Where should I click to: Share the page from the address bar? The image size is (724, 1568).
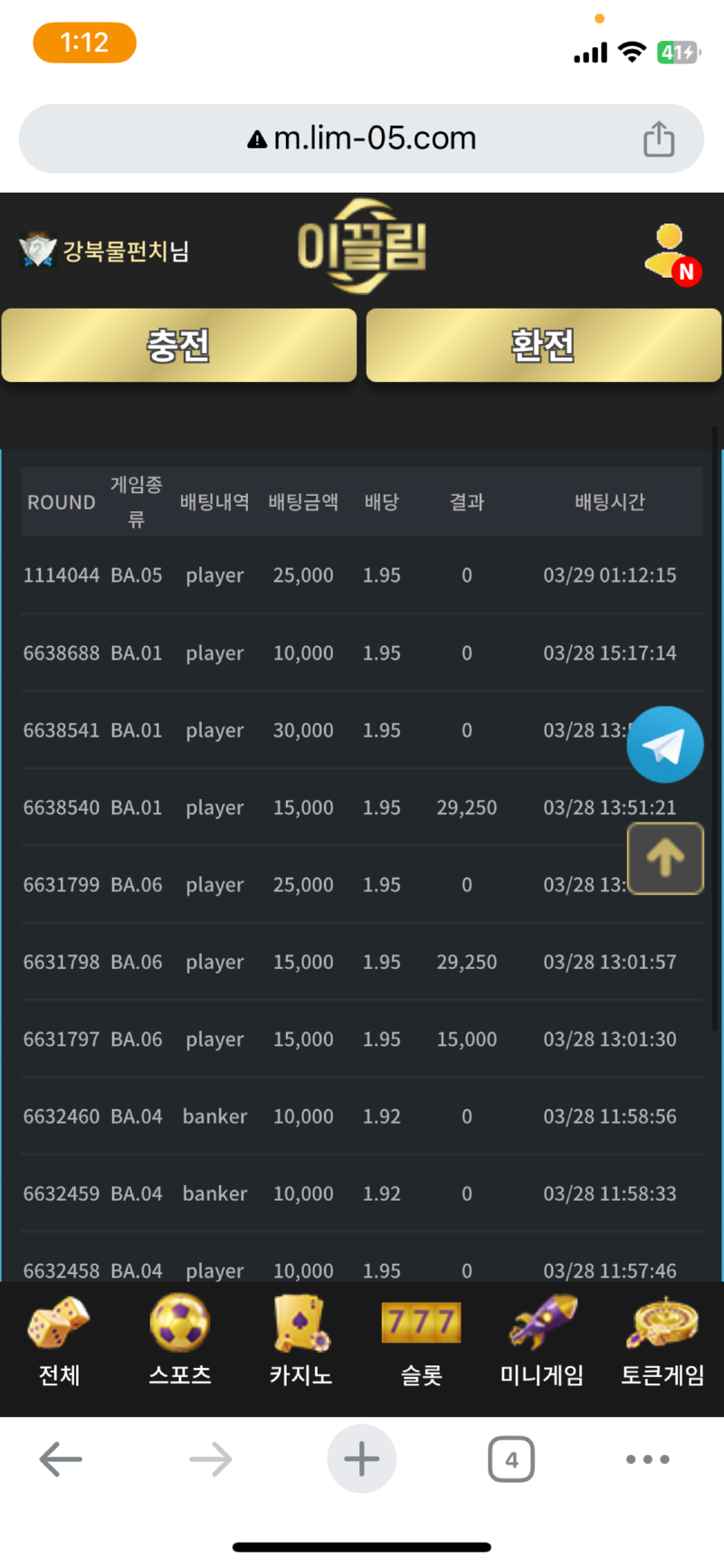click(659, 138)
